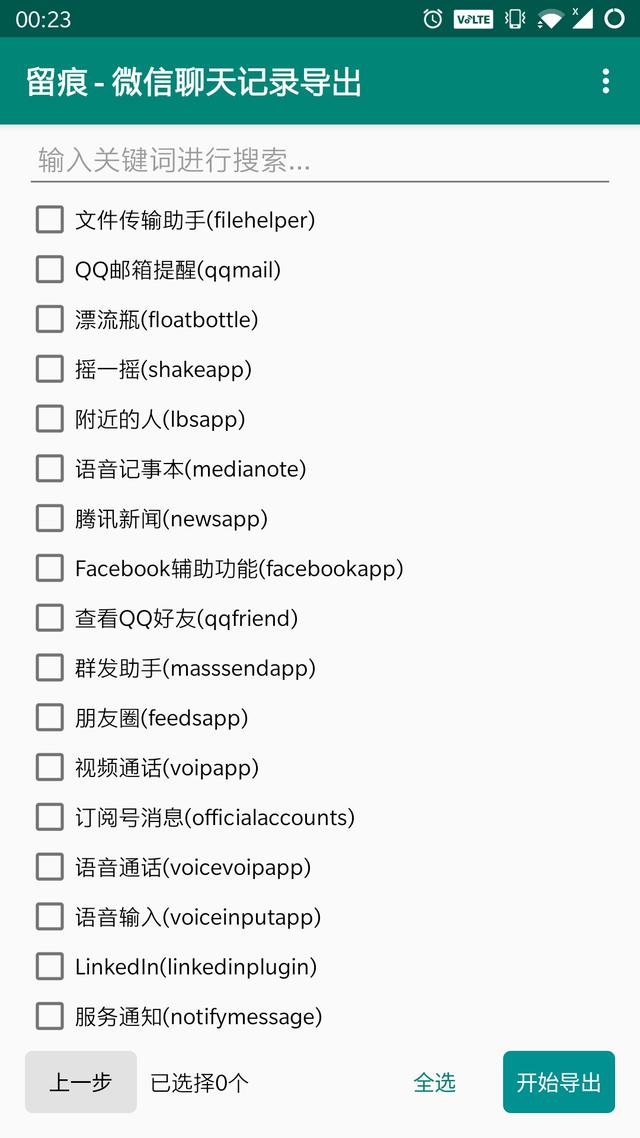Select the QQ邮箱提醒(qqmail) checkbox
Viewport: 640px width, 1138px height.
click(x=49, y=269)
